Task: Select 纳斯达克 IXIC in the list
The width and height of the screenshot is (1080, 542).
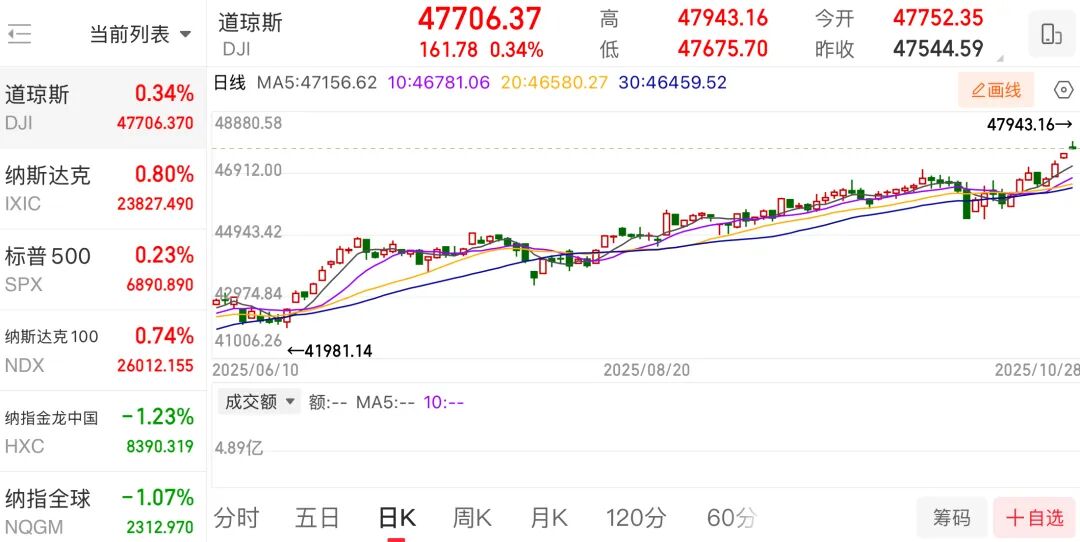Action: 100,189
